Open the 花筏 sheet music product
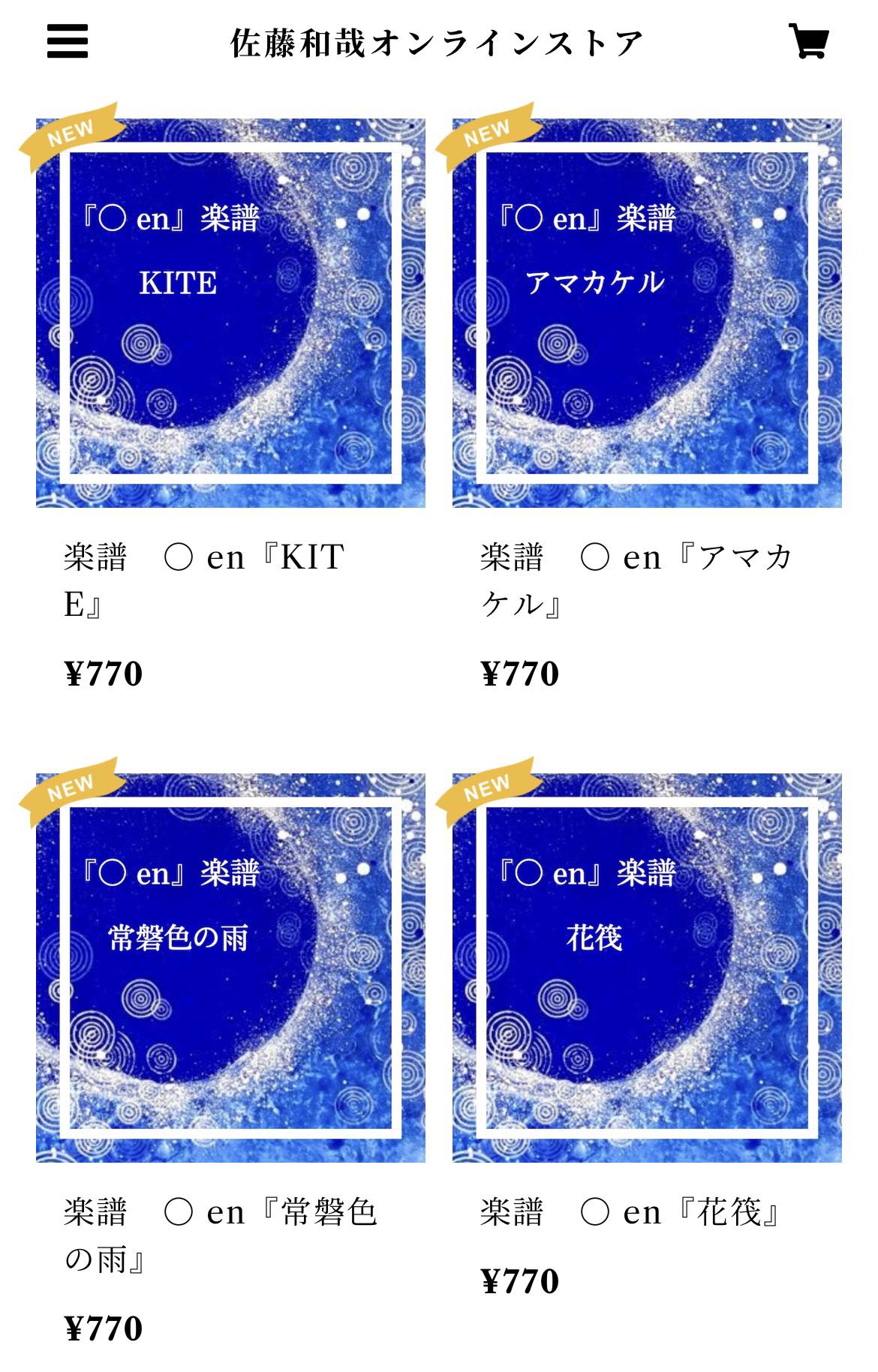 tap(647, 968)
